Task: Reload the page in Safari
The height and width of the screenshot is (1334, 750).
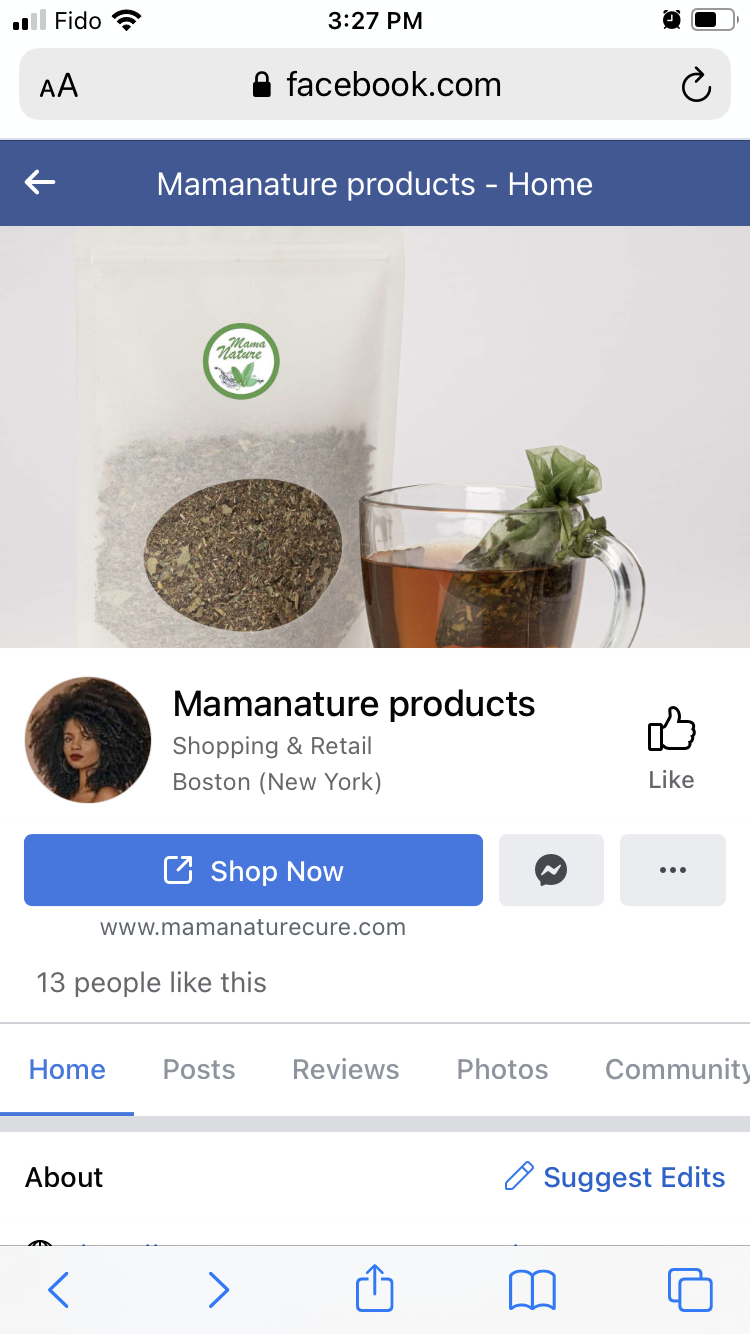Action: point(695,85)
